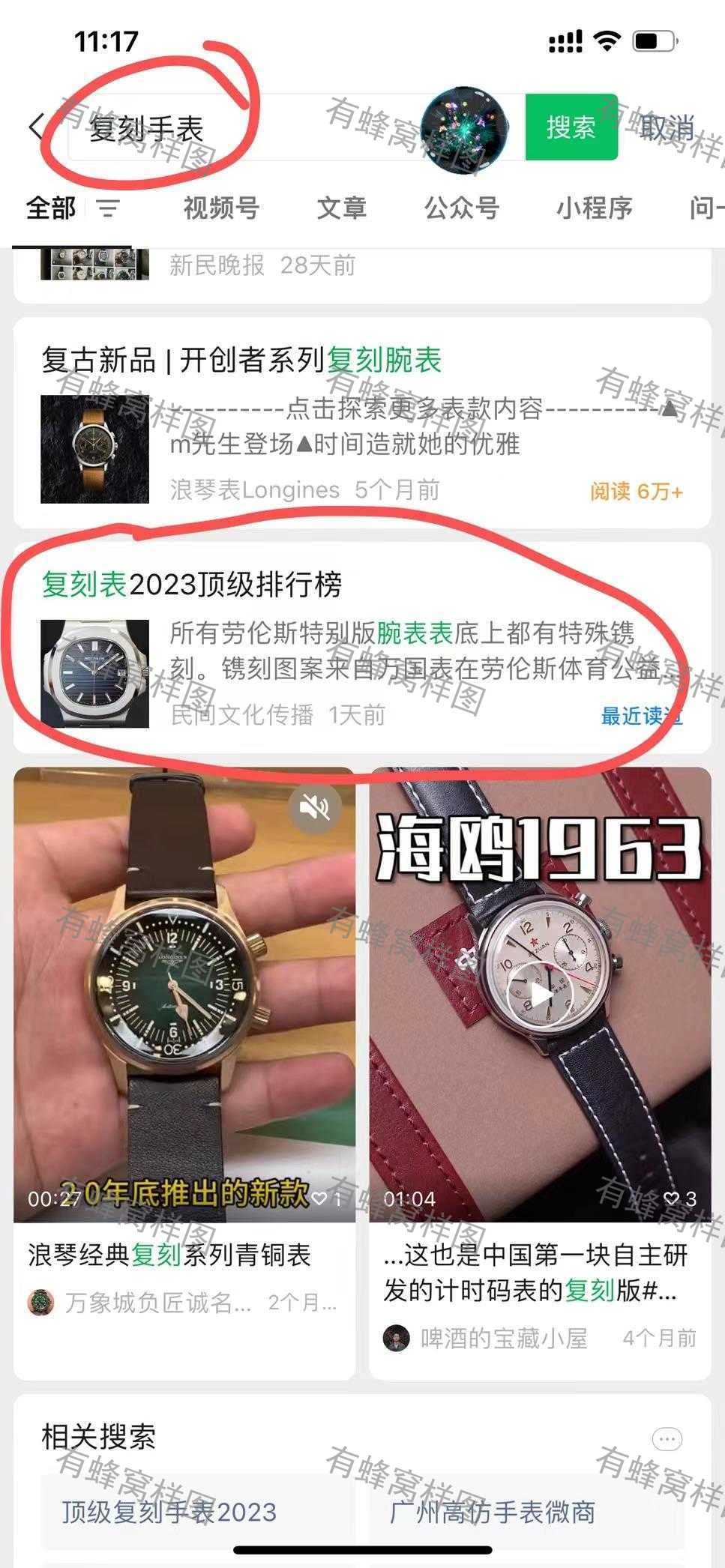Play the 海鸥1963 video

[x=541, y=994]
